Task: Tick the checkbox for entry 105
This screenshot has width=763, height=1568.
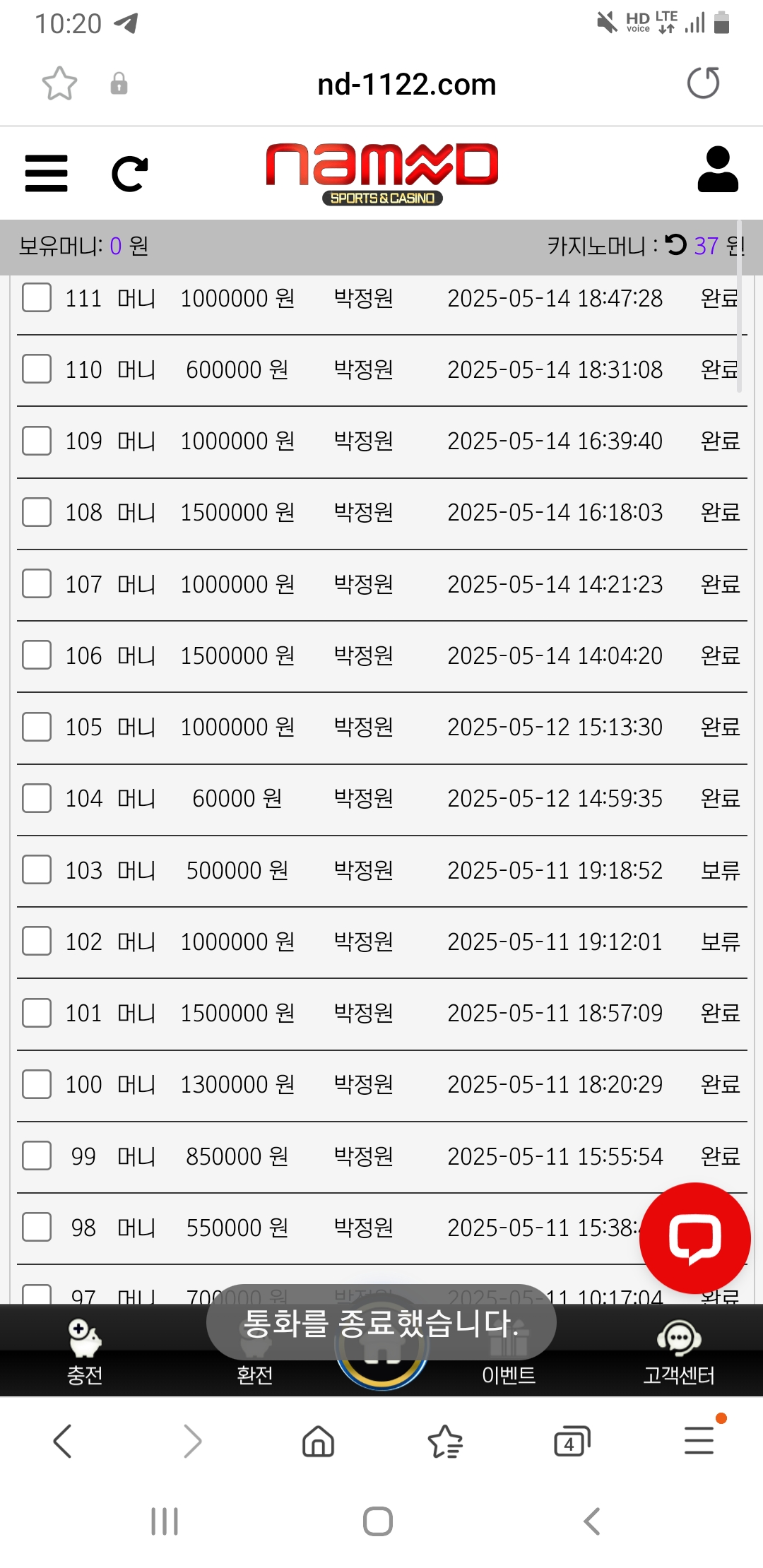Action: click(37, 727)
